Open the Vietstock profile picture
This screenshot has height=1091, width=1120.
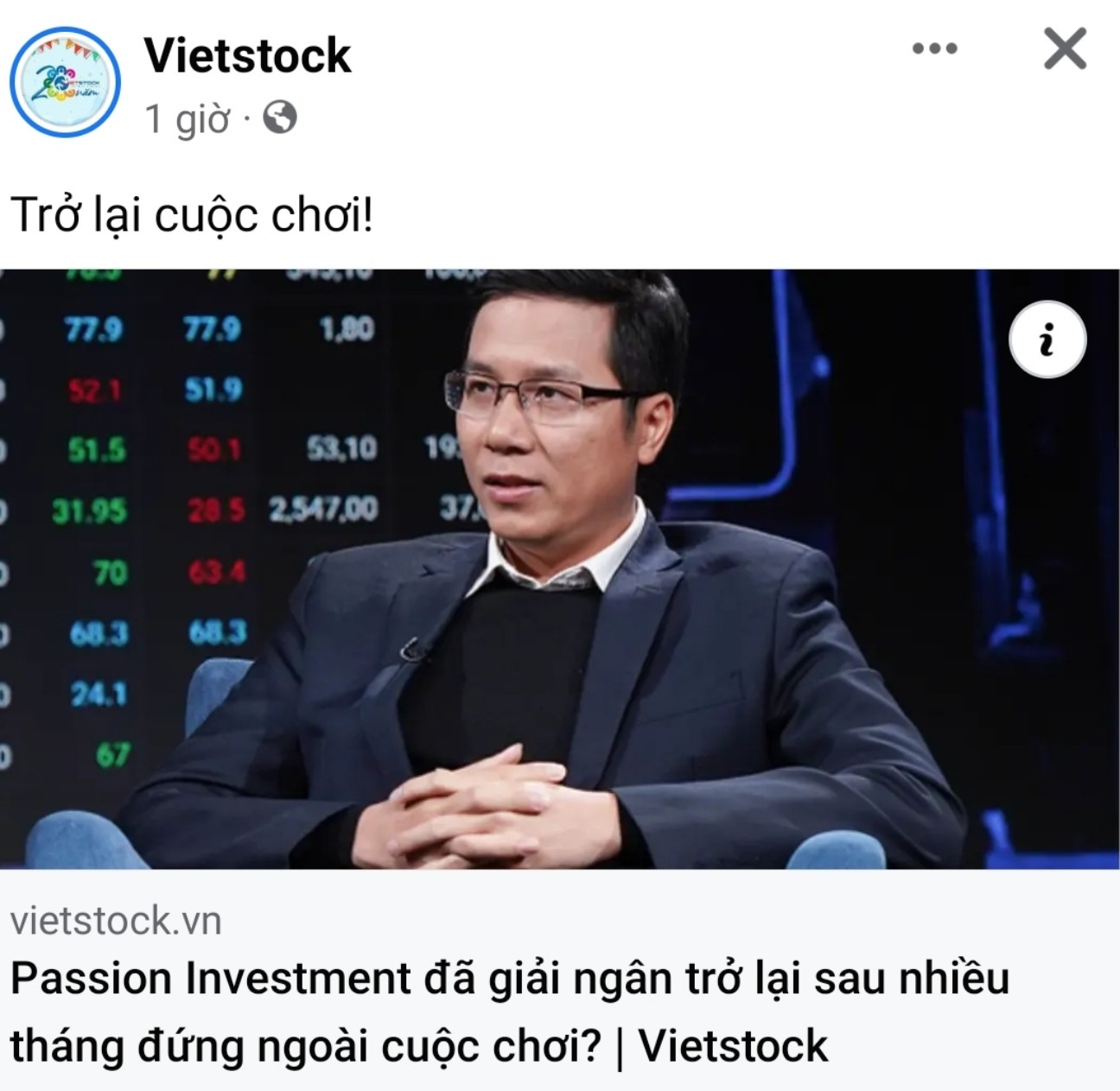coord(65,82)
